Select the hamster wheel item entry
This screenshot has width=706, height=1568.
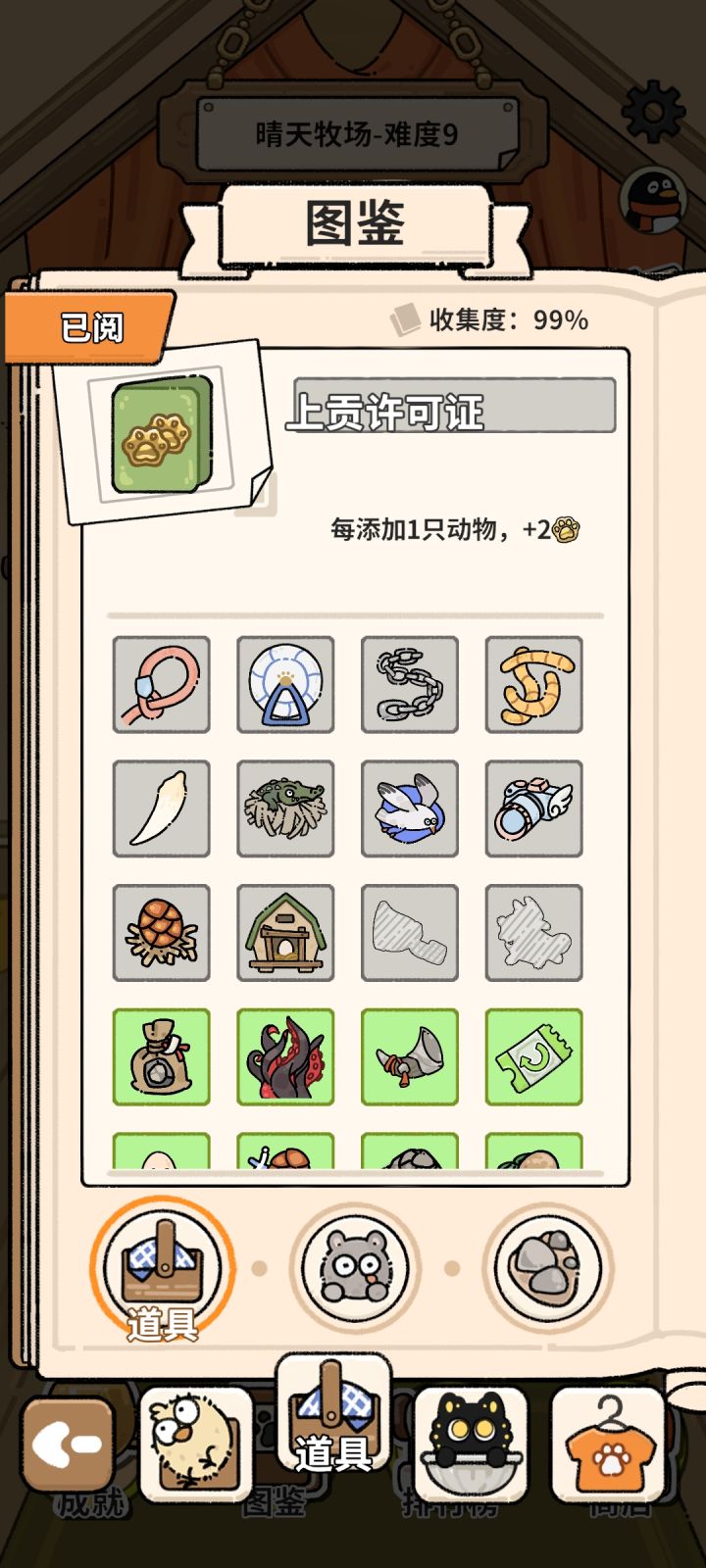click(284, 685)
